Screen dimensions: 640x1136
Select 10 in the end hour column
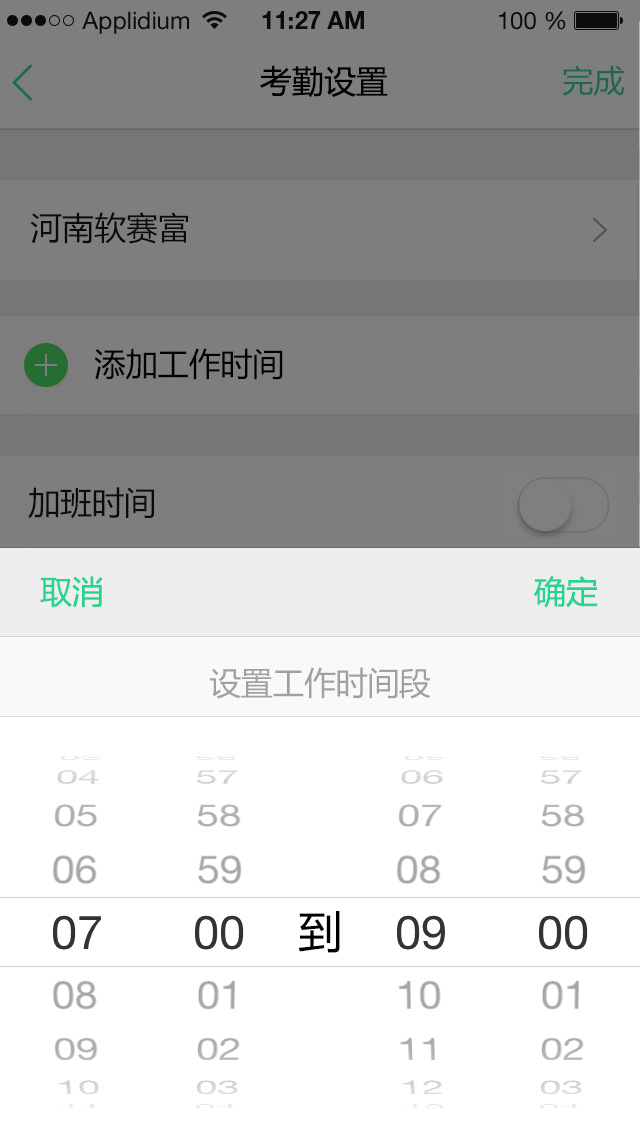click(420, 995)
